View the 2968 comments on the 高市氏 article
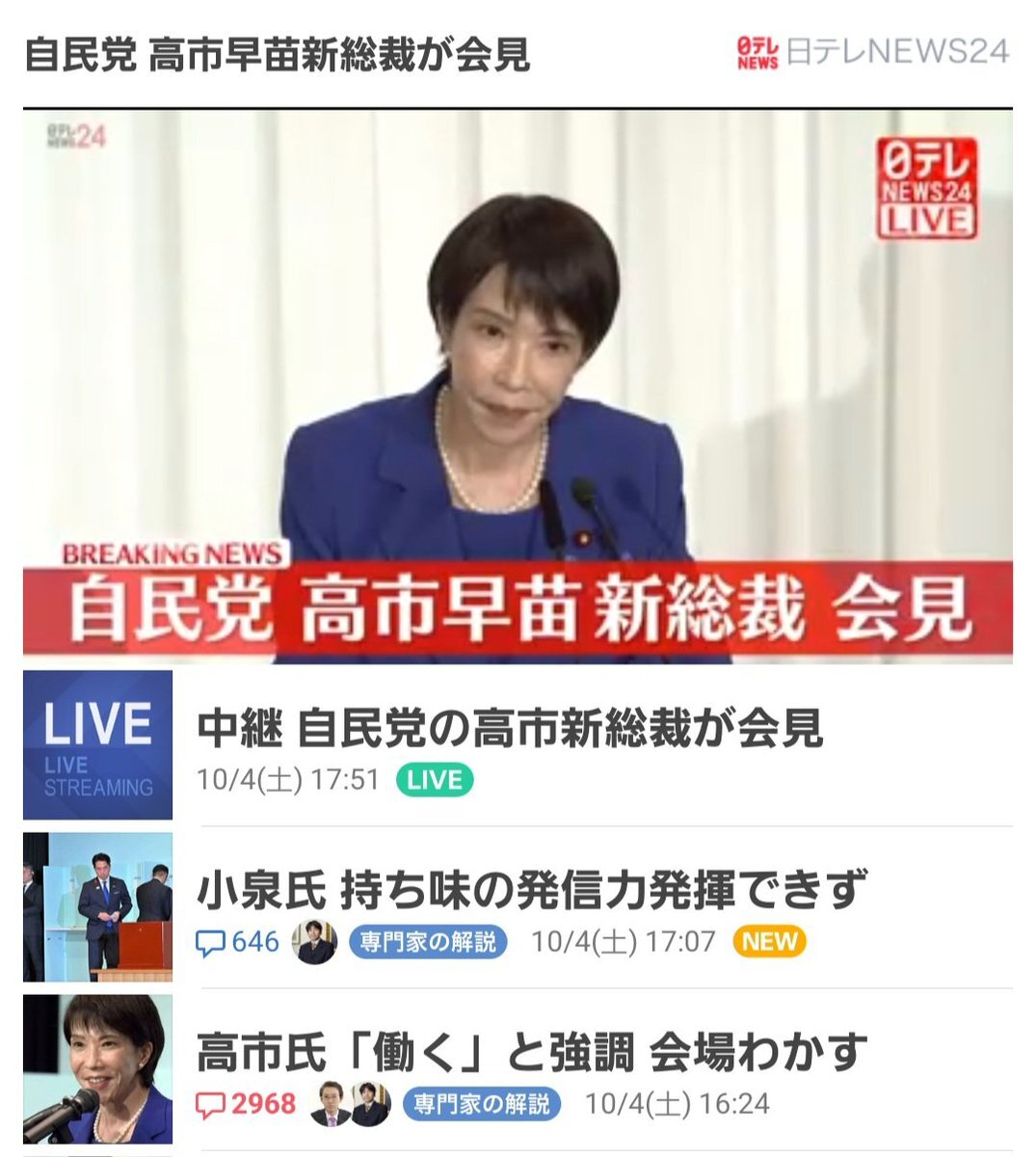This screenshot has height=1157, width=1036. click(x=246, y=1103)
